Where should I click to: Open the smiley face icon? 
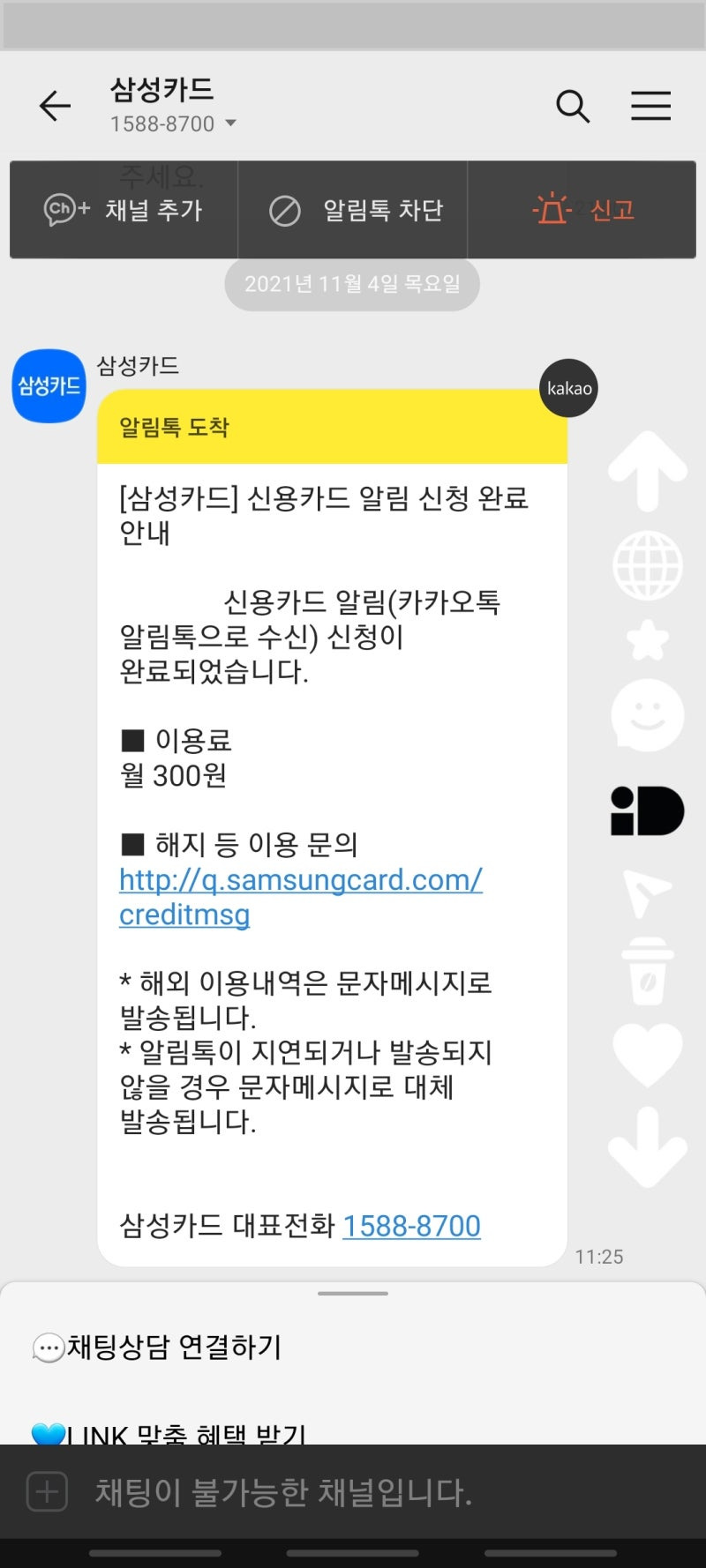tap(647, 717)
